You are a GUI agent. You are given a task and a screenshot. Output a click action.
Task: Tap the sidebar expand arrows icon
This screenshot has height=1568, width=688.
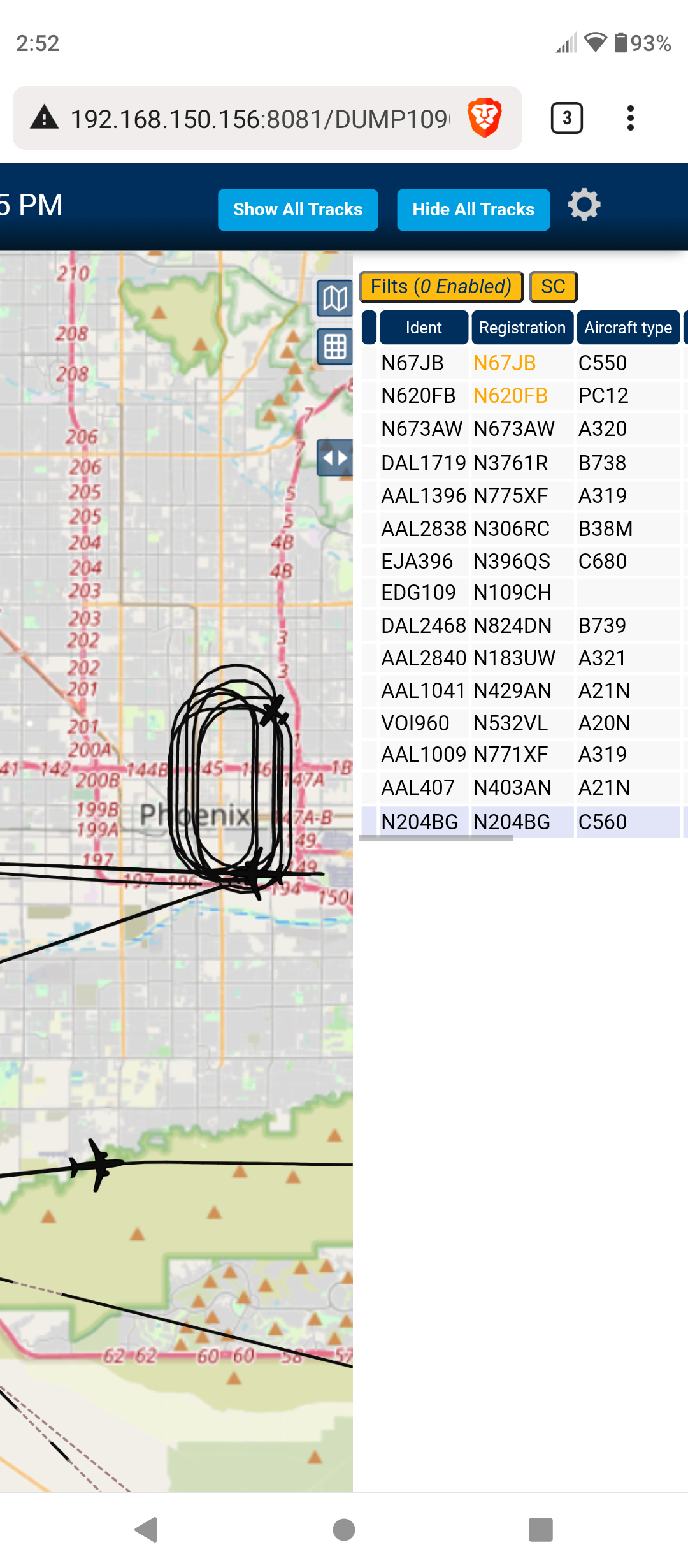tap(335, 458)
